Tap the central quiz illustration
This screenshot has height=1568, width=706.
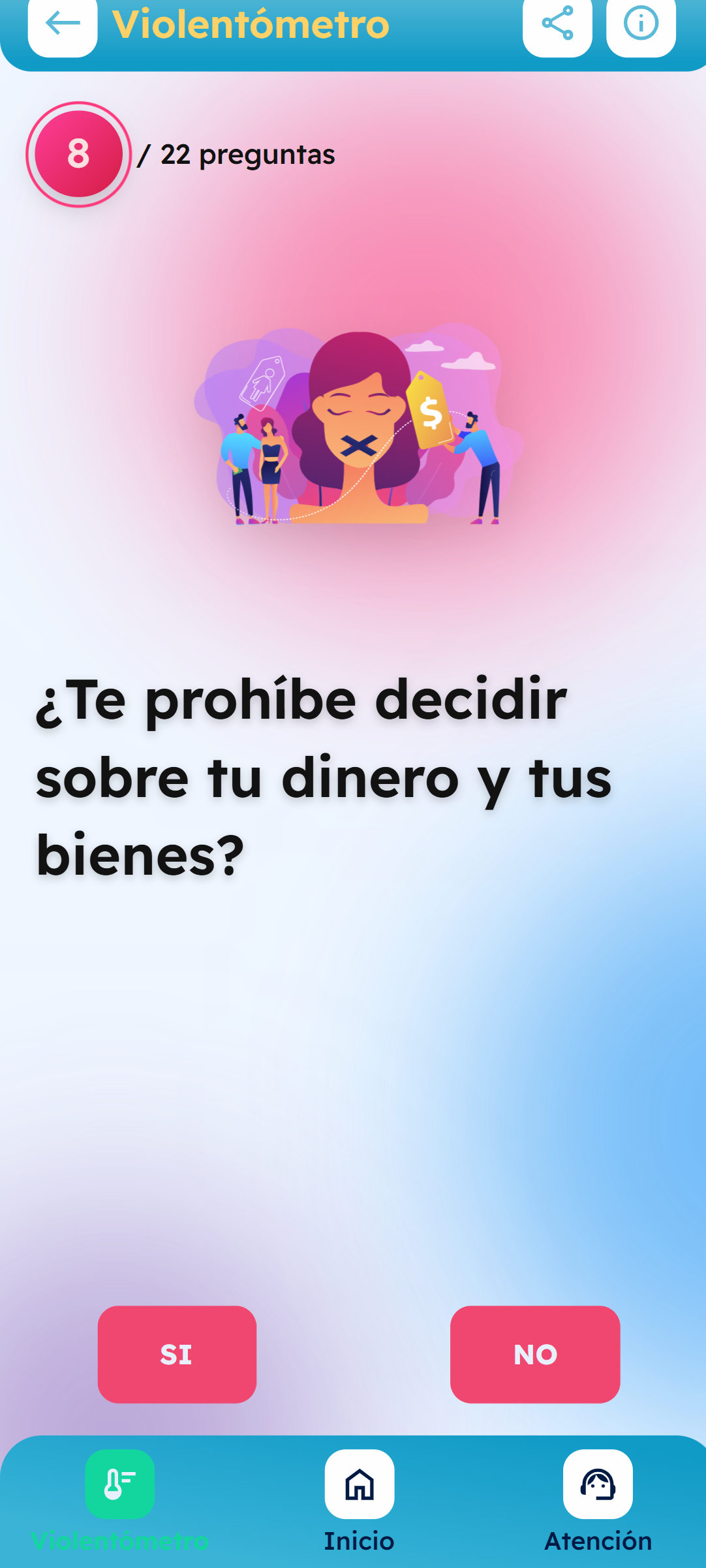(352, 431)
